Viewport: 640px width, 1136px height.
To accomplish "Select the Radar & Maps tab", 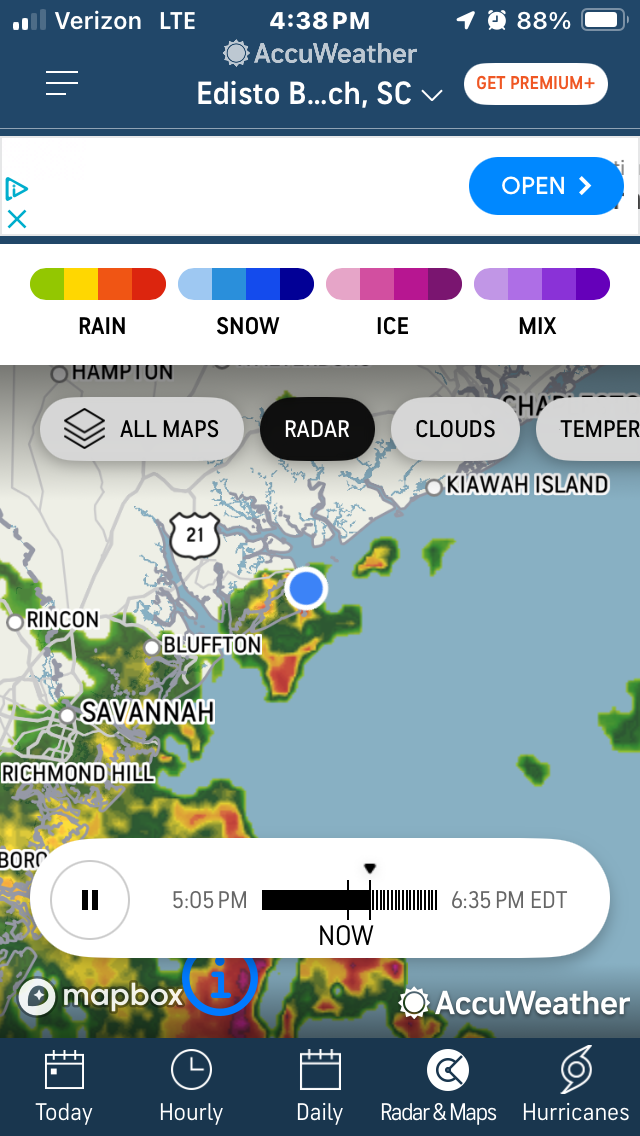I will pyautogui.click(x=439, y=1085).
